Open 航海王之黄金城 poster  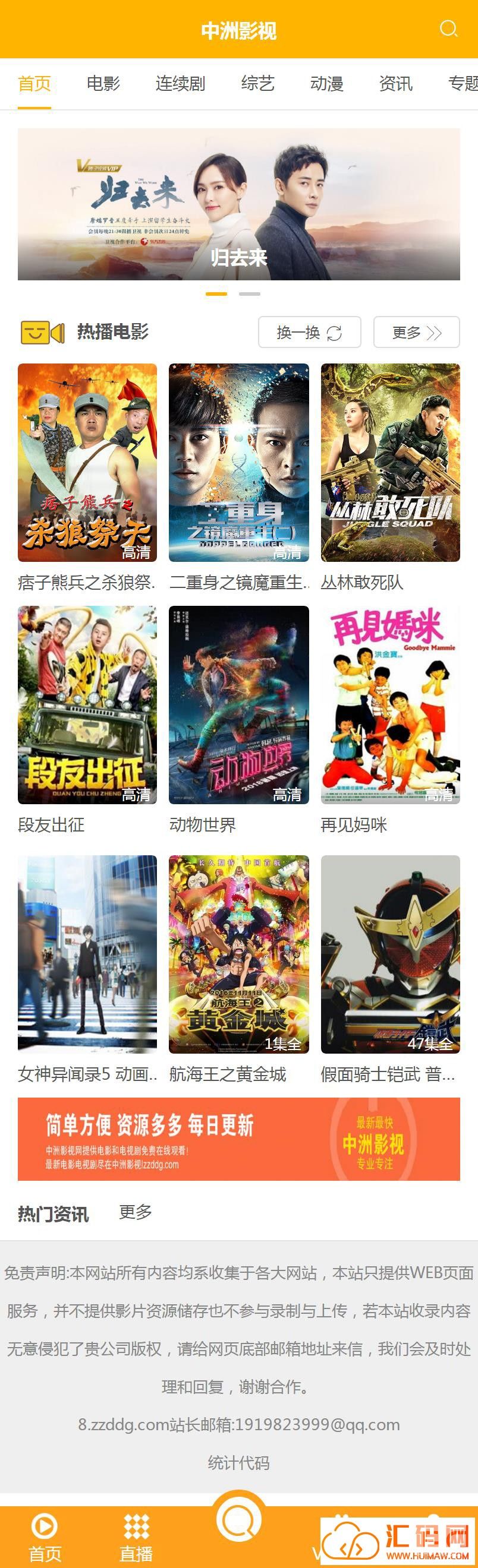coord(238,954)
